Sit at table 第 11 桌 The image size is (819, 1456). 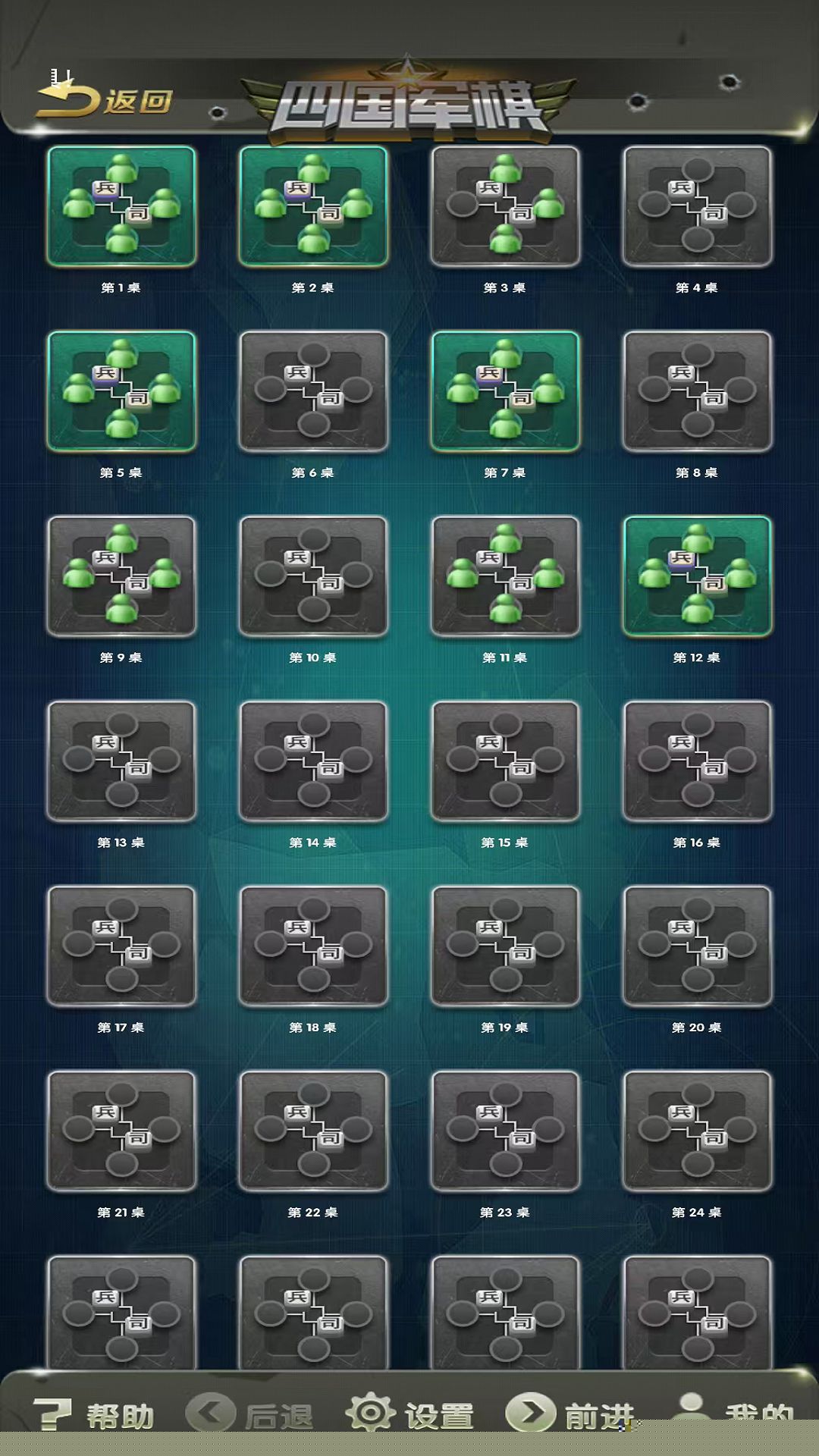pos(505,576)
